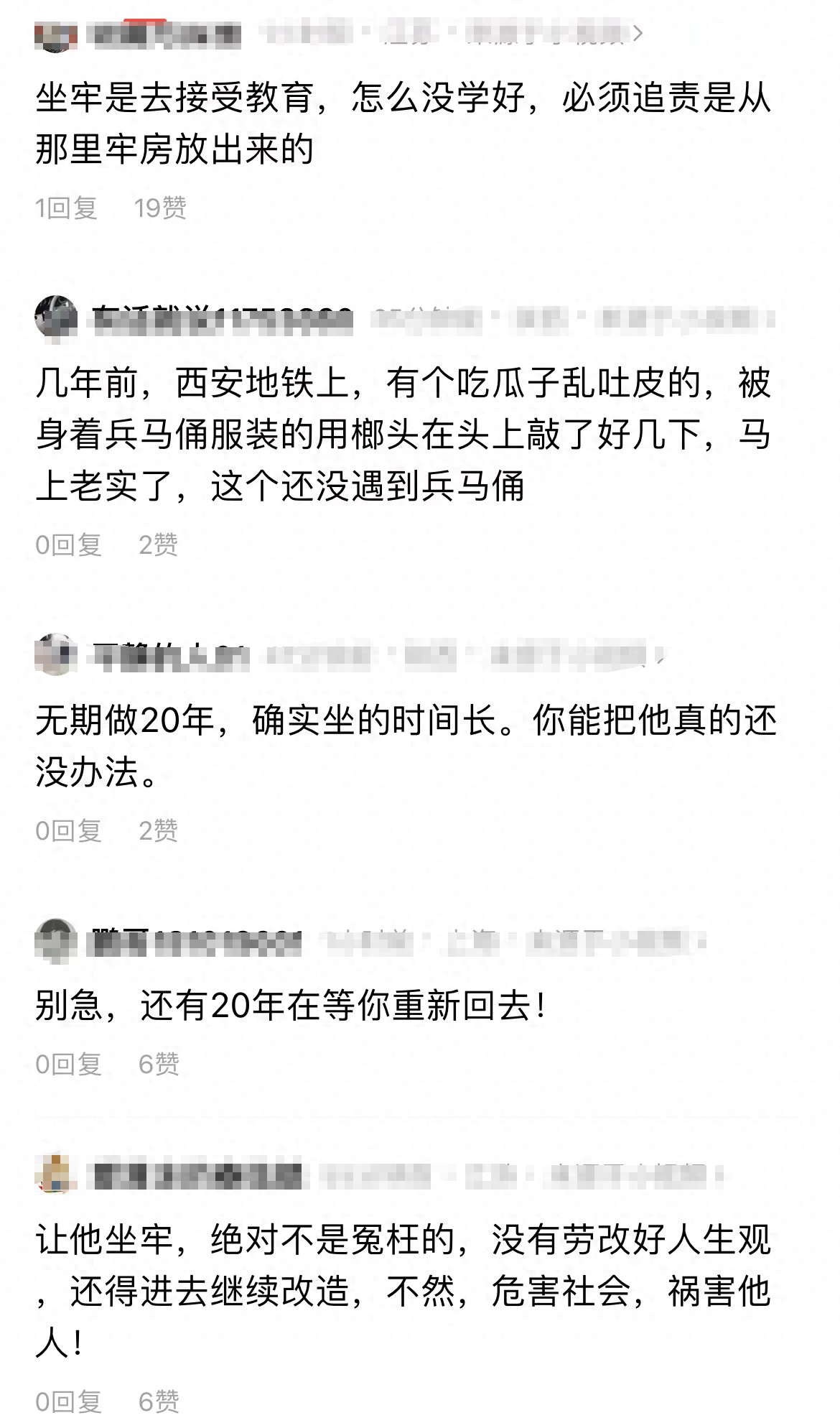Reply to the 无期做20年 comment
Viewport: 840px width, 1423px height.
click(68, 831)
